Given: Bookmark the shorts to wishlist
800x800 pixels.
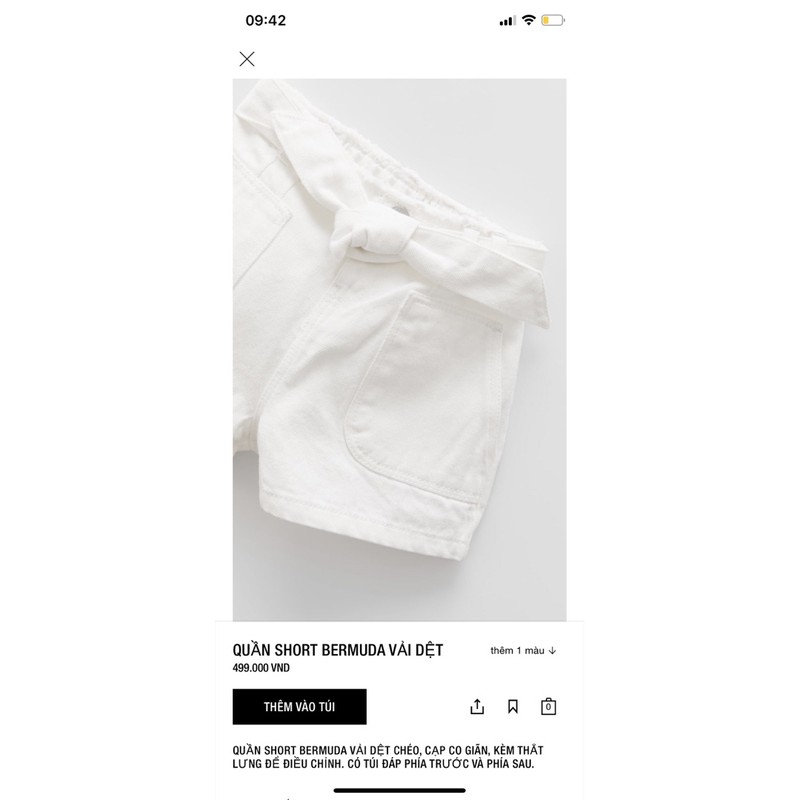Looking at the screenshot, I should [513, 707].
